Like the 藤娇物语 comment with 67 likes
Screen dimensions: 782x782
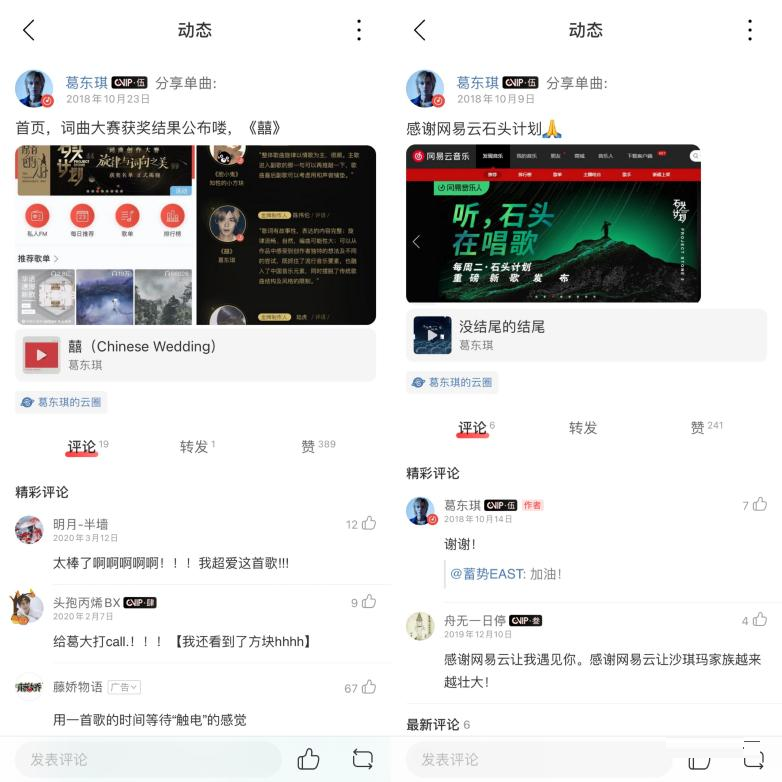click(369, 687)
